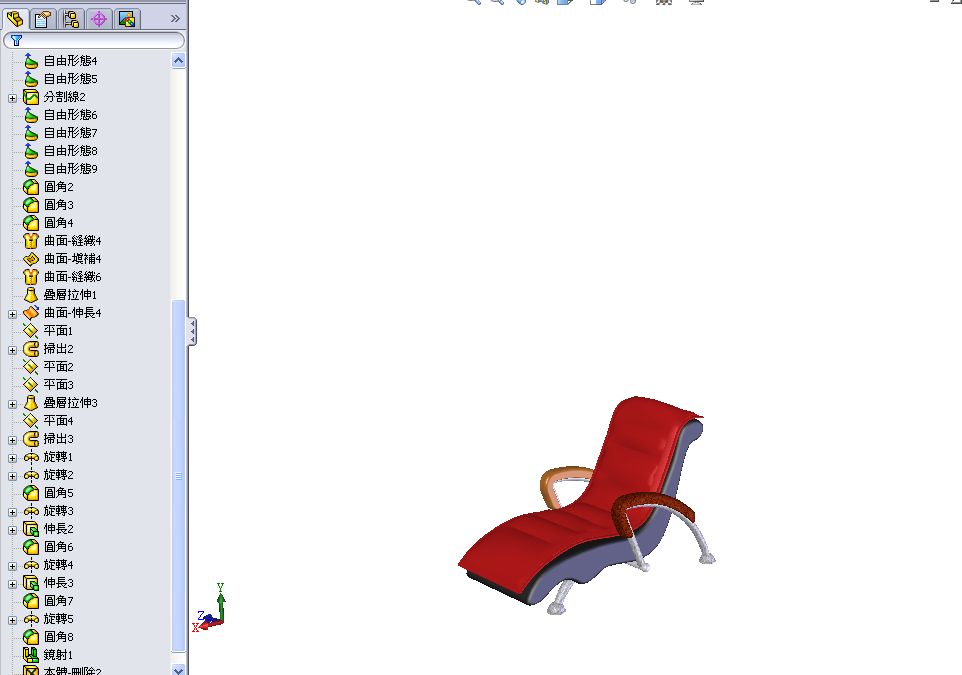Select the 伸長2 extrude feature
The width and height of the screenshot is (962, 675).
[58, 529]
